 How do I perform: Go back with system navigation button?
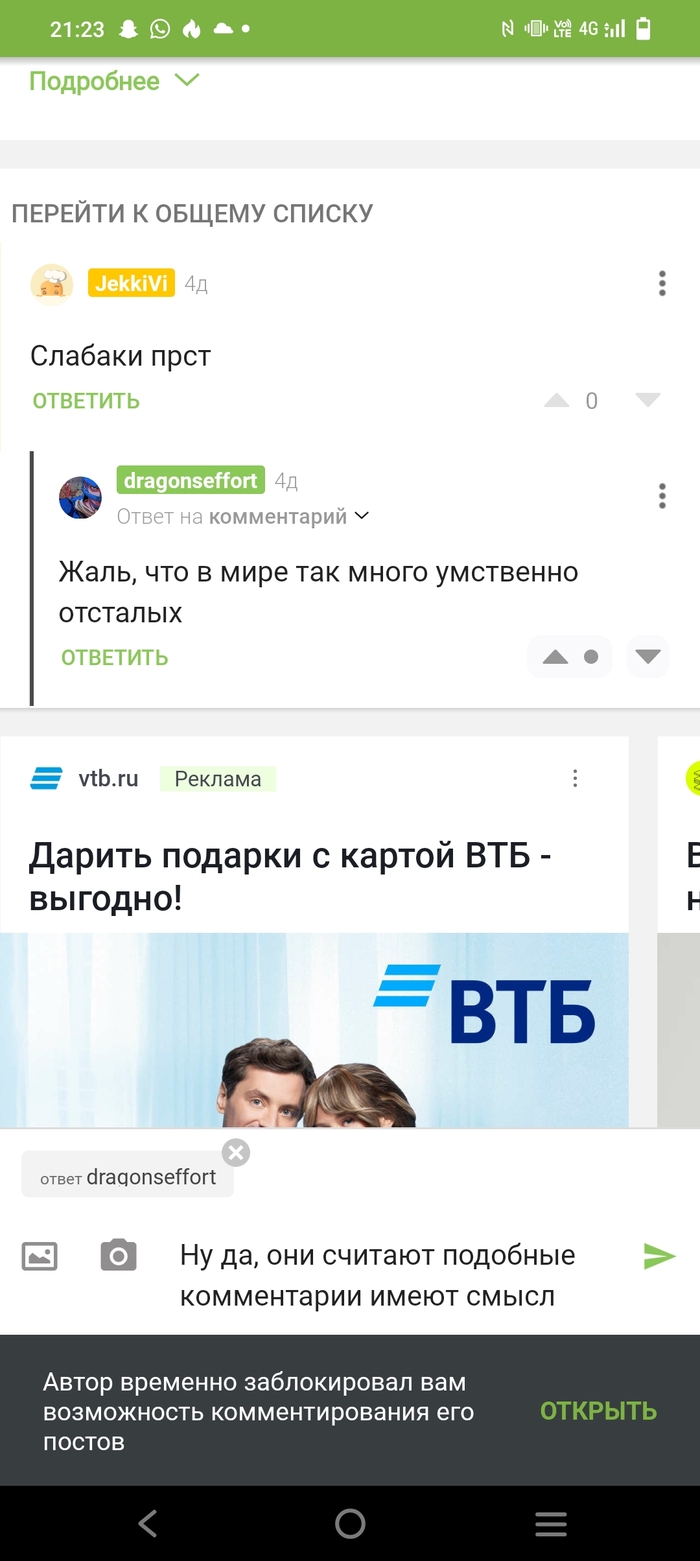[x=148, y=1523]
